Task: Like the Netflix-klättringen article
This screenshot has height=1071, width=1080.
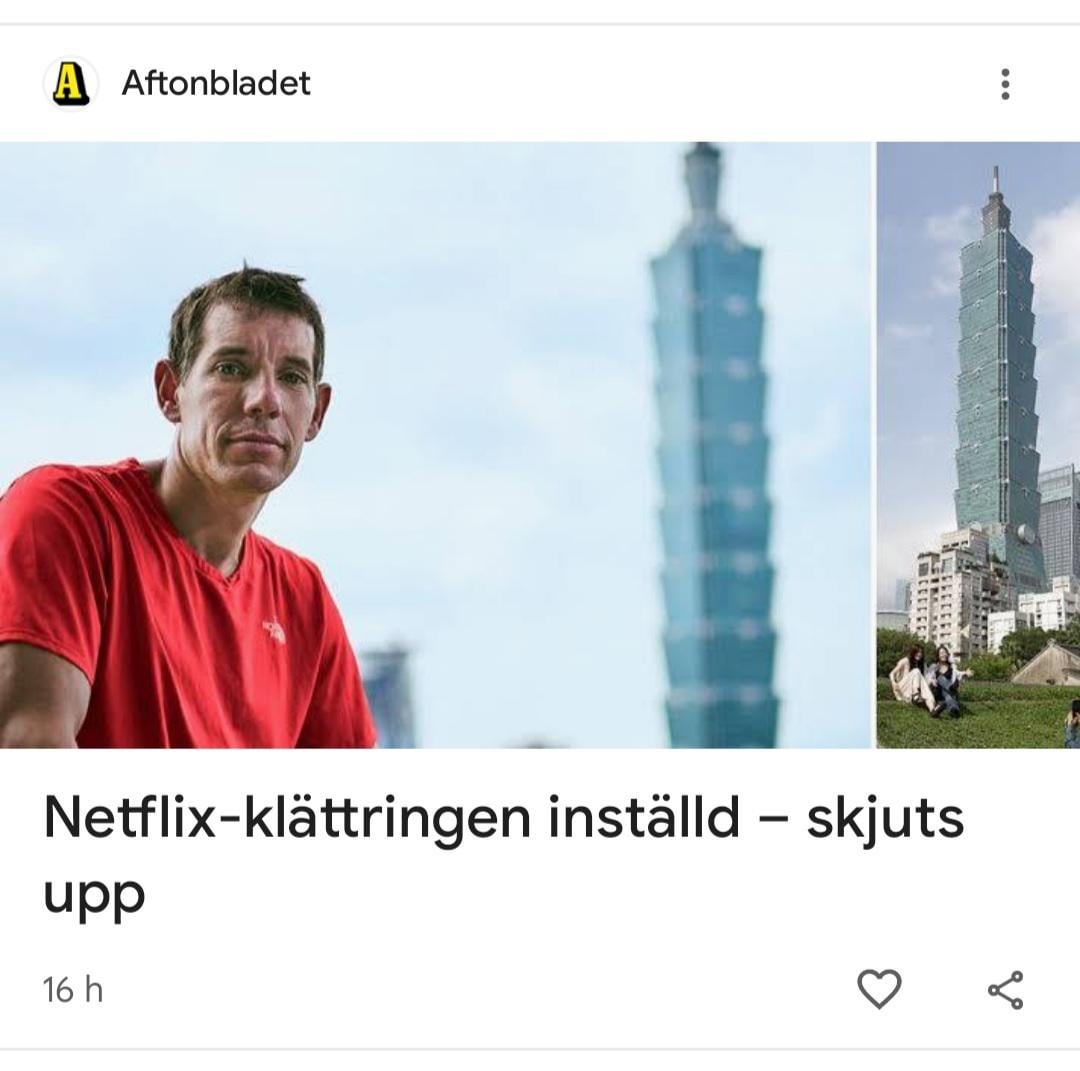Action: click(879, 989)
